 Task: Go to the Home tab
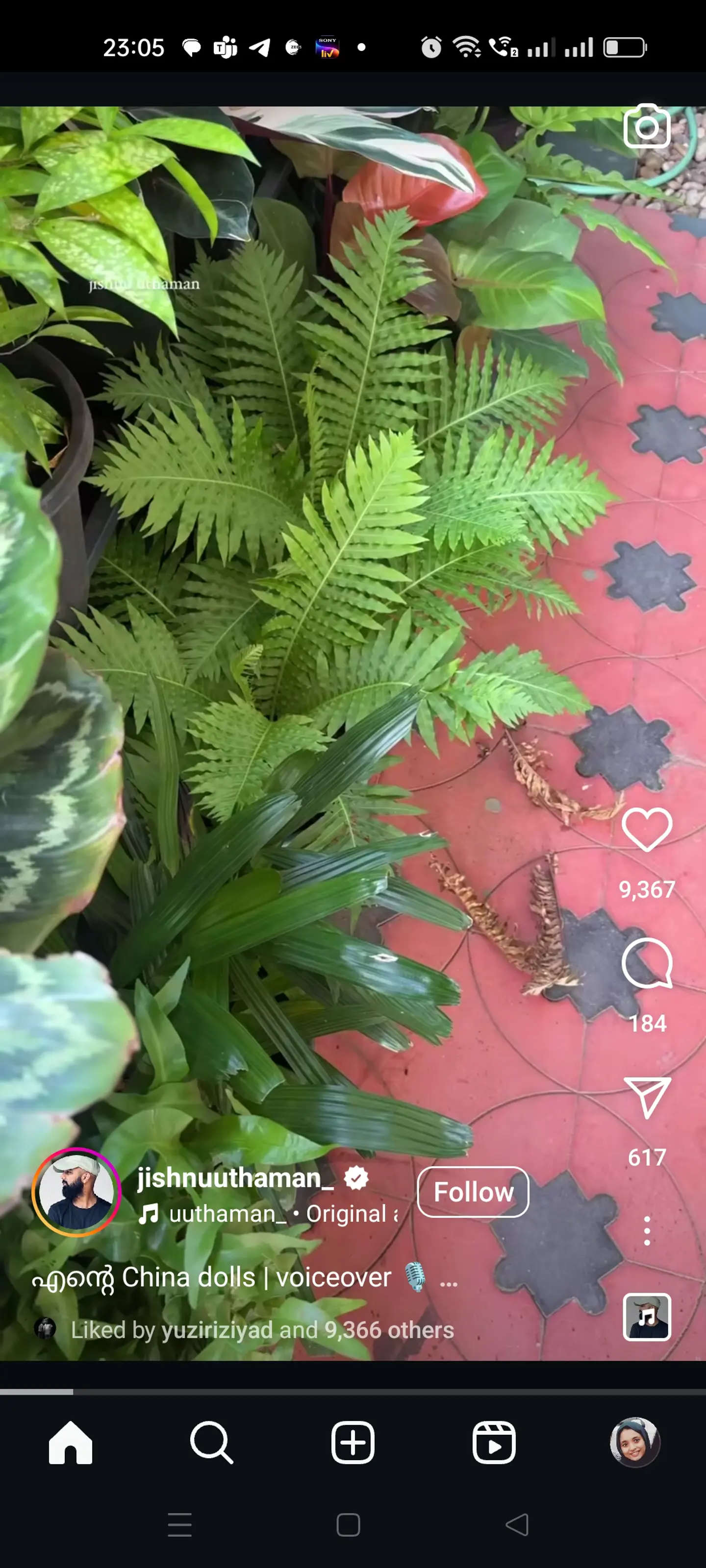71,1443
